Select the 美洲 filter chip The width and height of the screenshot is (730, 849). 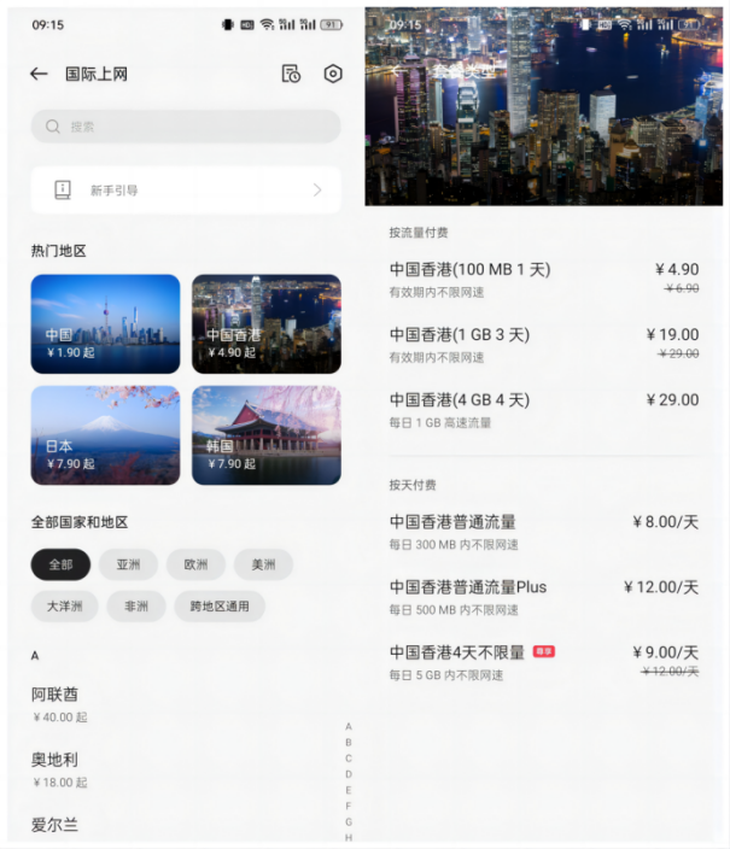point(264,565)
